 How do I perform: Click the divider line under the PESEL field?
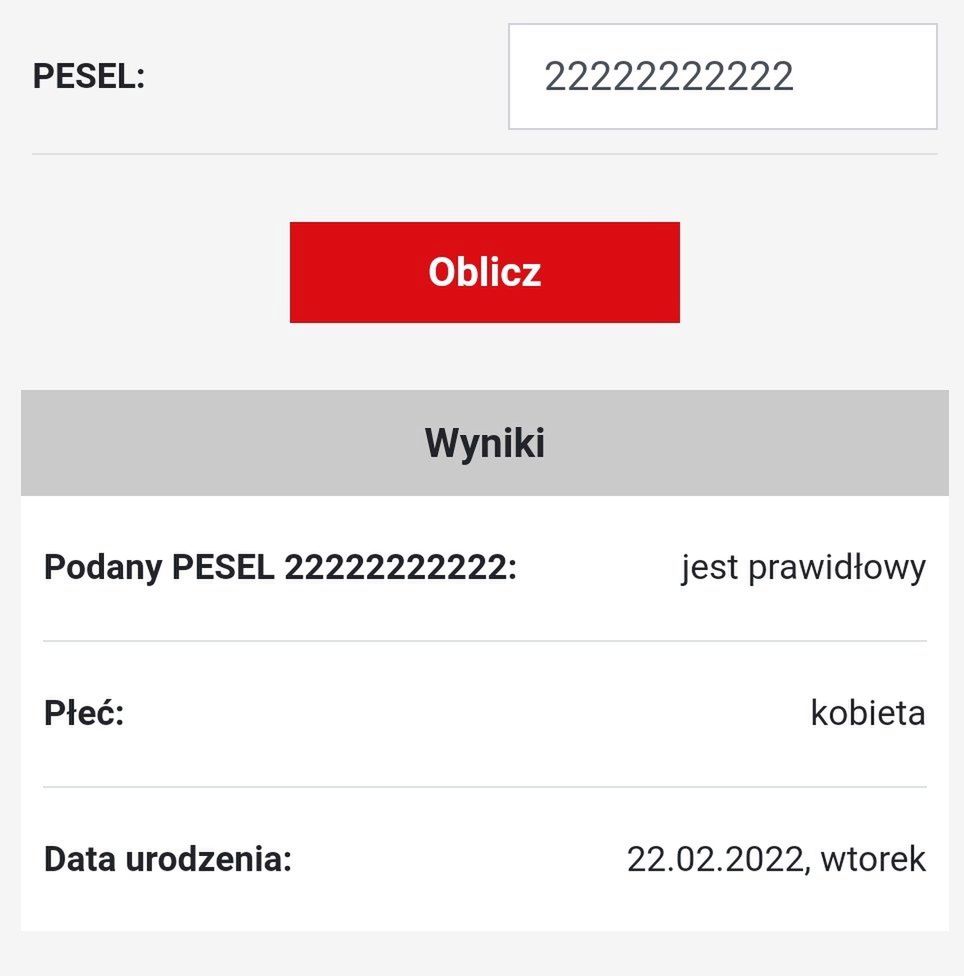(482, 152)
